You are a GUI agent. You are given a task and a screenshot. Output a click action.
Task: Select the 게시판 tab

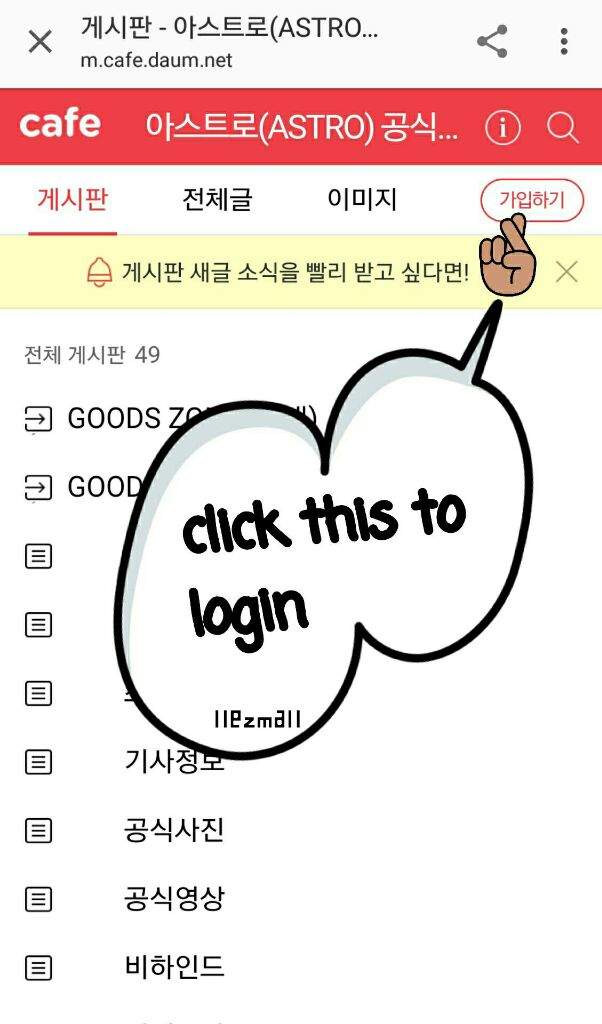(72, 199)
